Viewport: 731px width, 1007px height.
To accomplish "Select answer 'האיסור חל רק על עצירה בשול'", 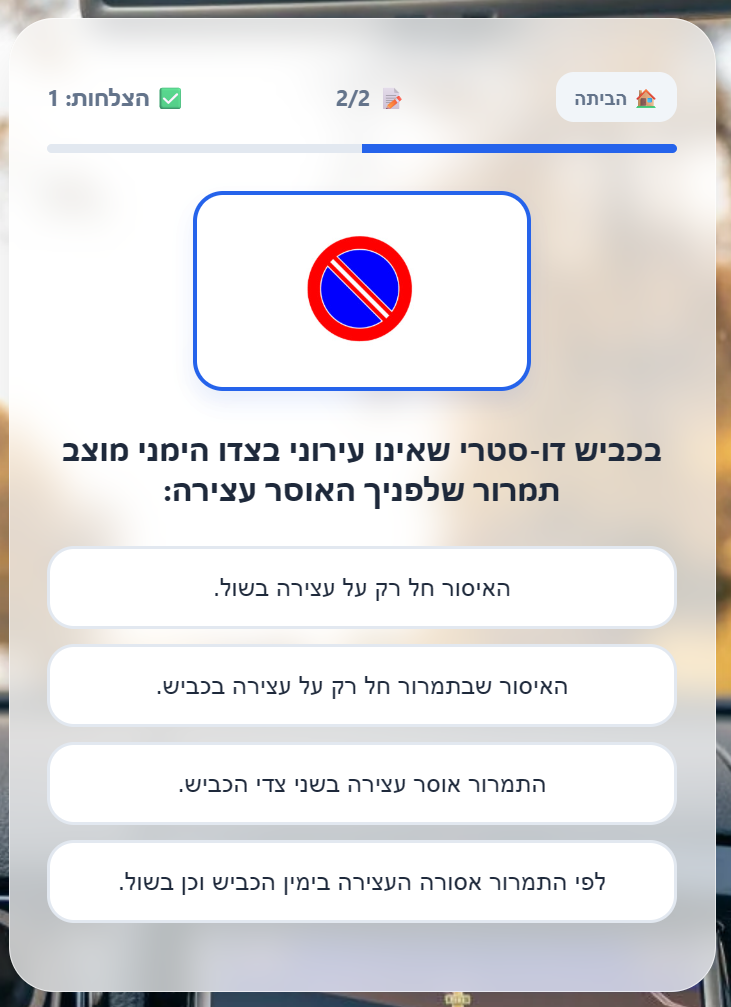I will click(x=362, y=588).
